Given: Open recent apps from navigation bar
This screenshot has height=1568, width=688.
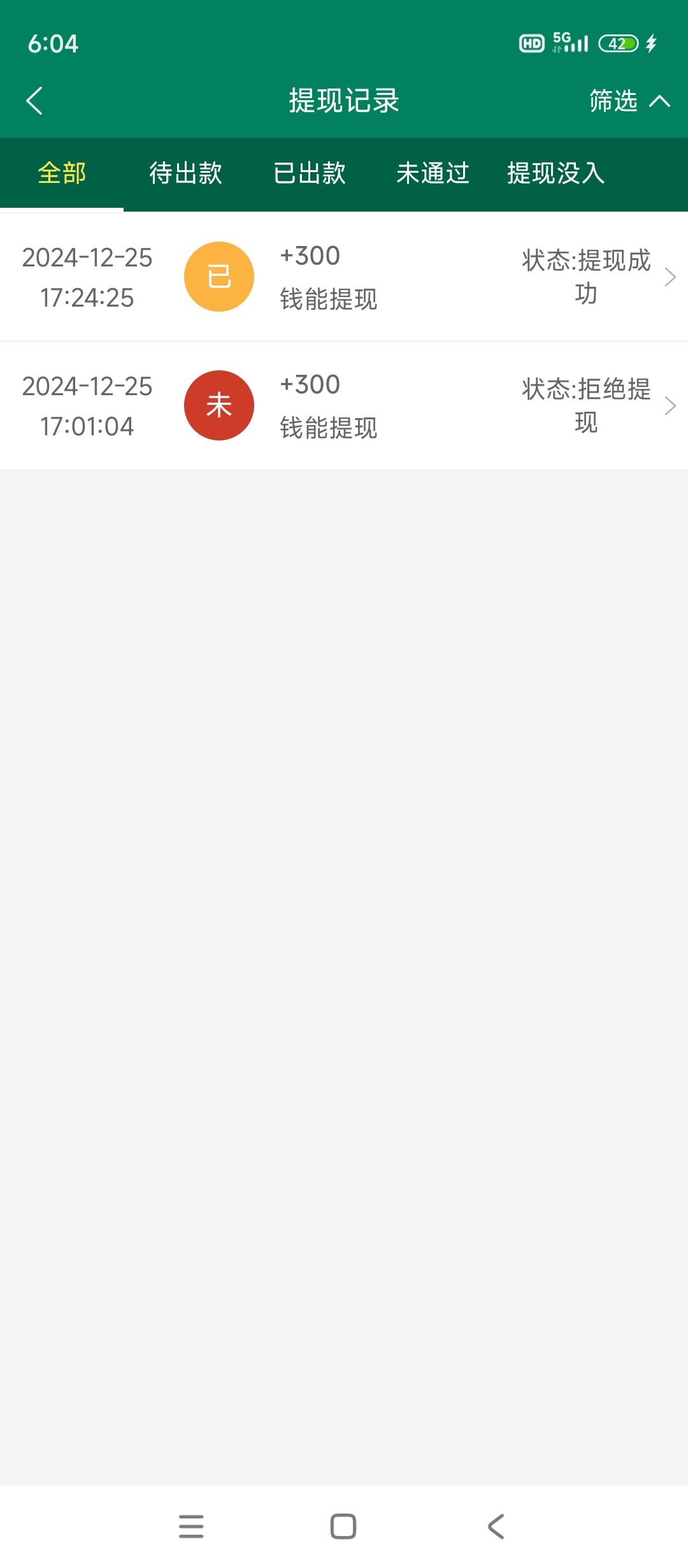Looking at the screenshot, I should coord(191,1527).
